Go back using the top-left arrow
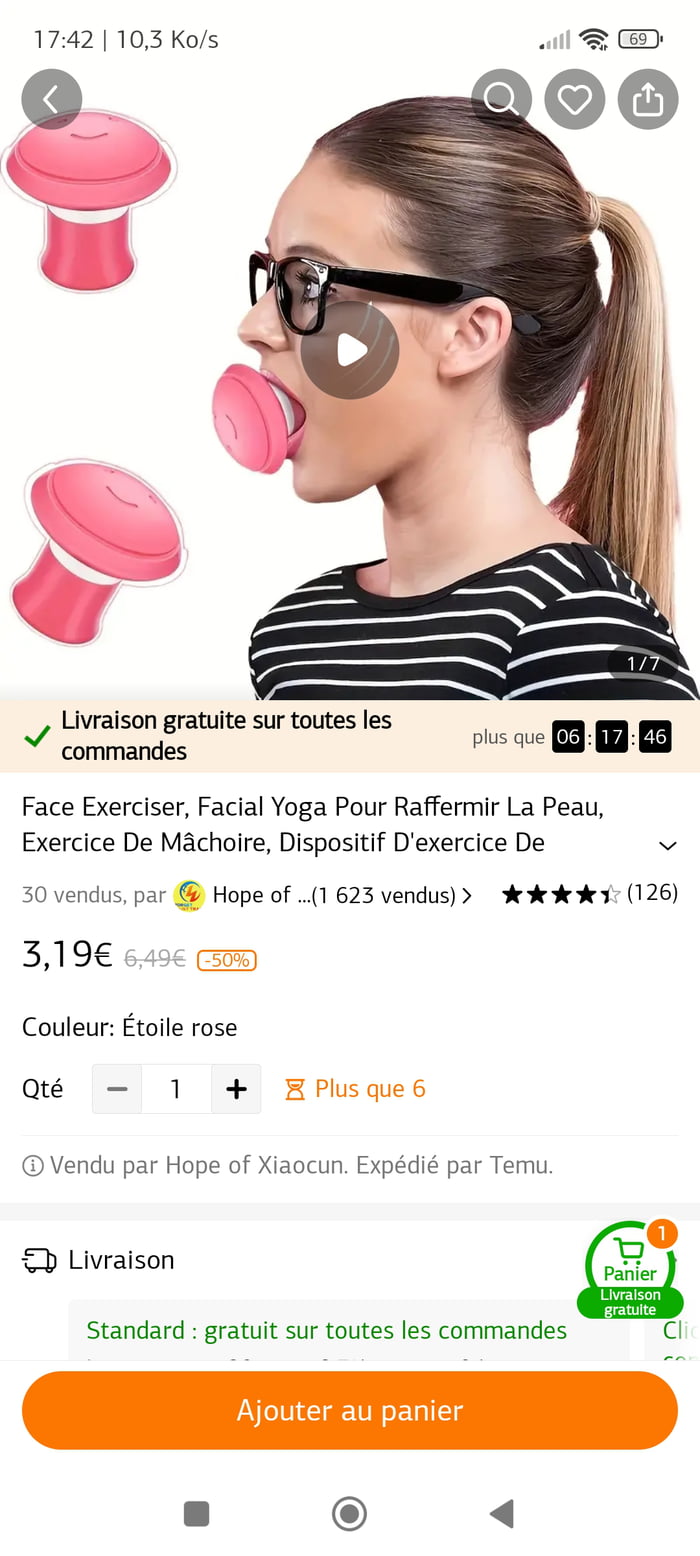Viewport: 700px width, 1556px height. coord(51,99)
